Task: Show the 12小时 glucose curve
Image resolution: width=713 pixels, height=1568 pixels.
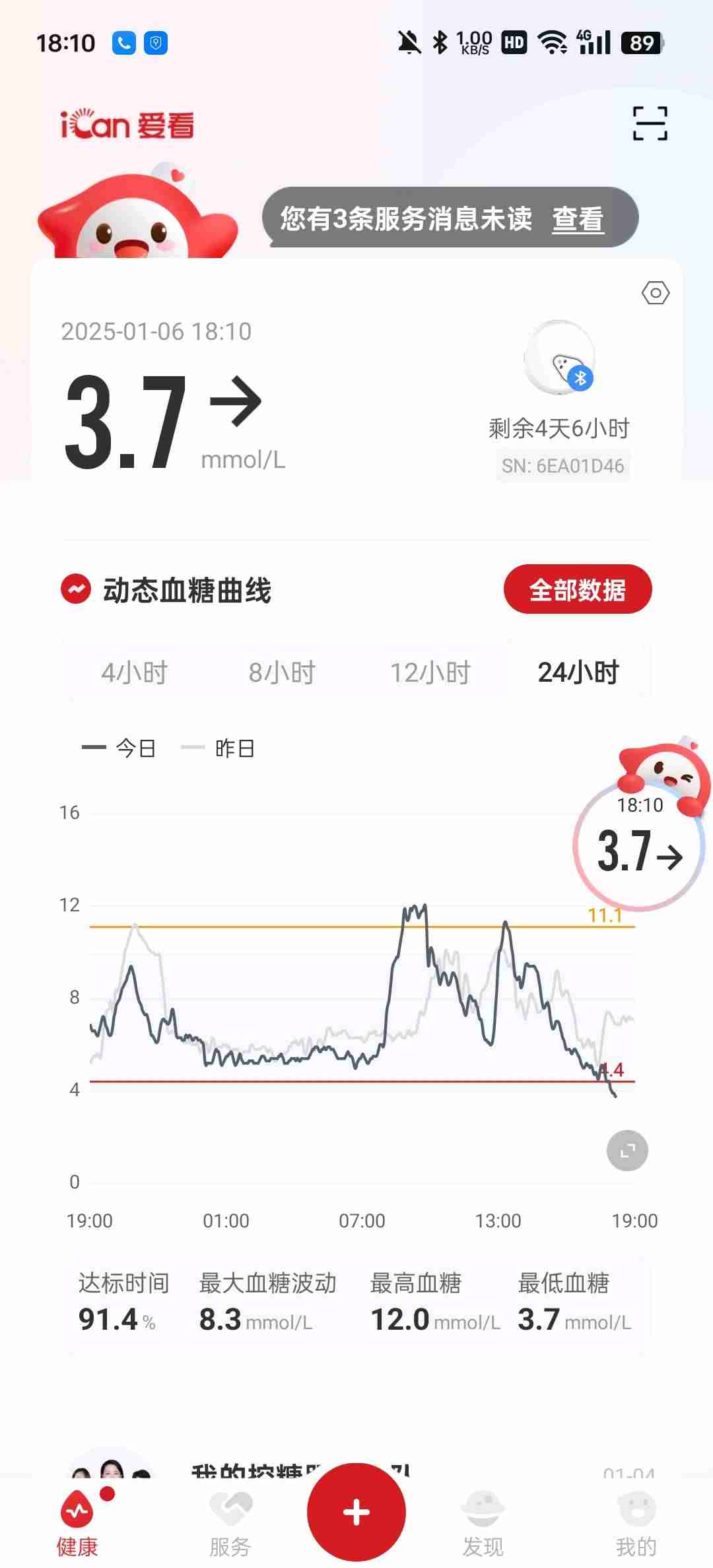Action: [x=430, y=672]
